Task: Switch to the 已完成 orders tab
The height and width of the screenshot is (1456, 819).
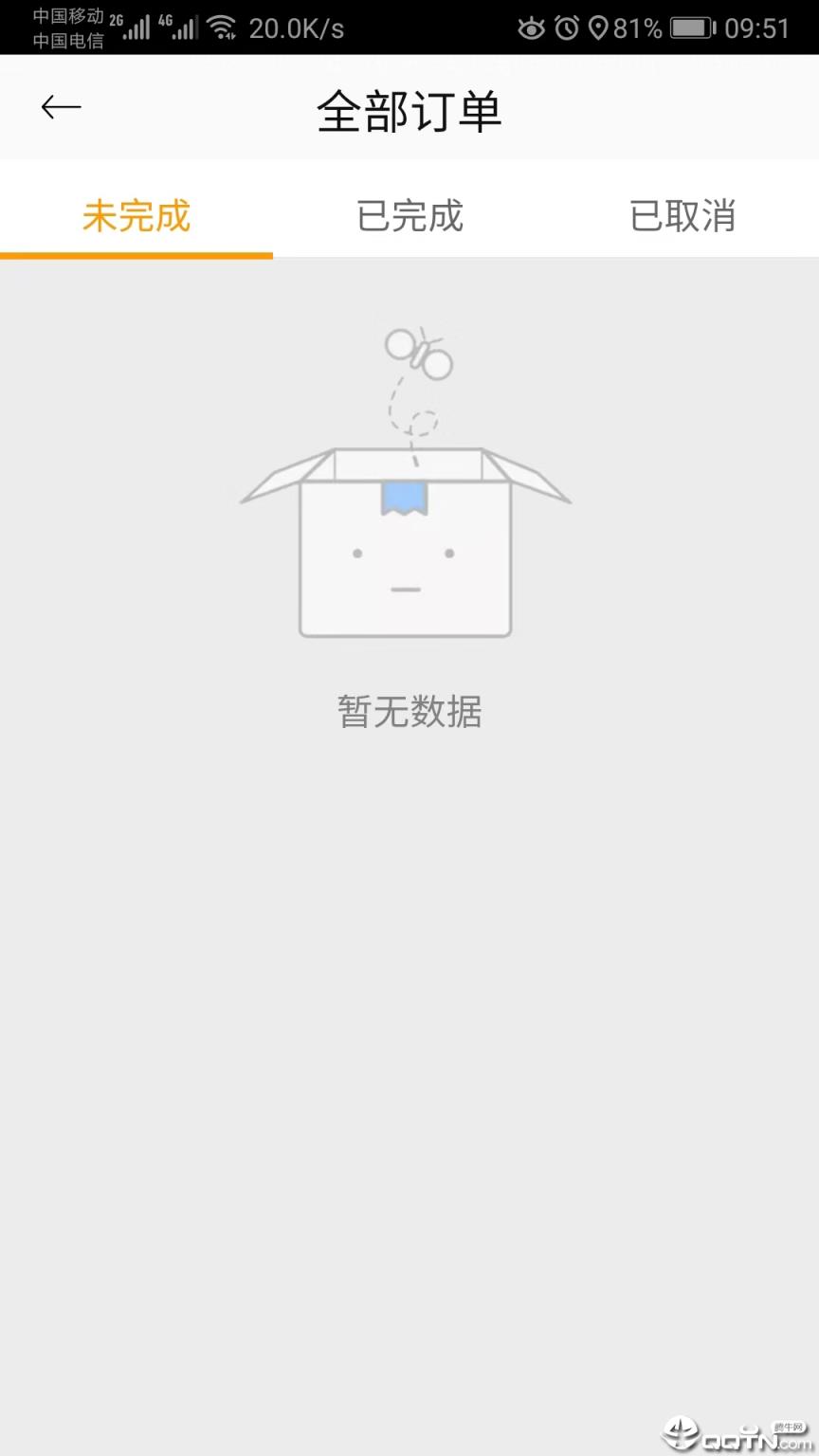Action: tap(409, 216)
